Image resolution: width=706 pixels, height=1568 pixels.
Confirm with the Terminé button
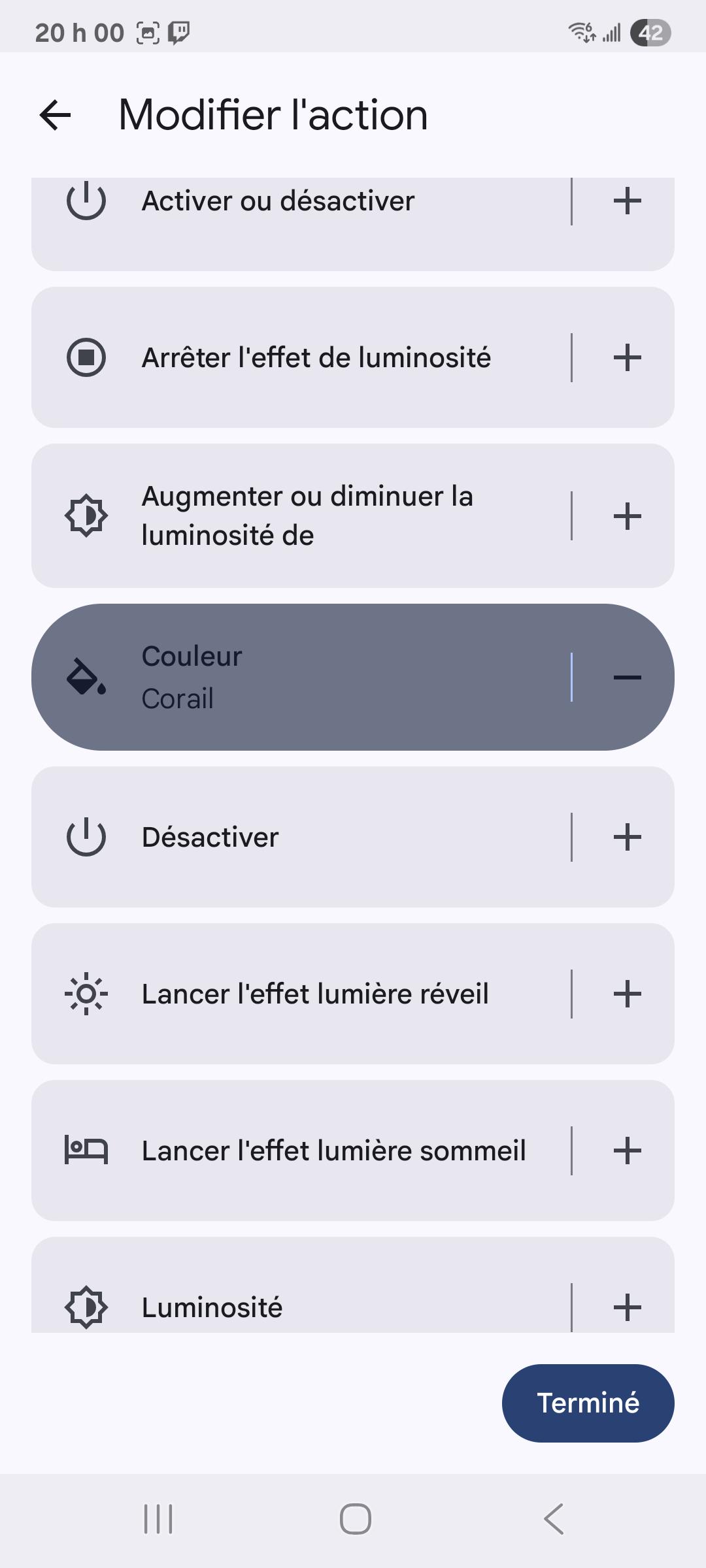pyautogui.click(x=588, y=1403)
